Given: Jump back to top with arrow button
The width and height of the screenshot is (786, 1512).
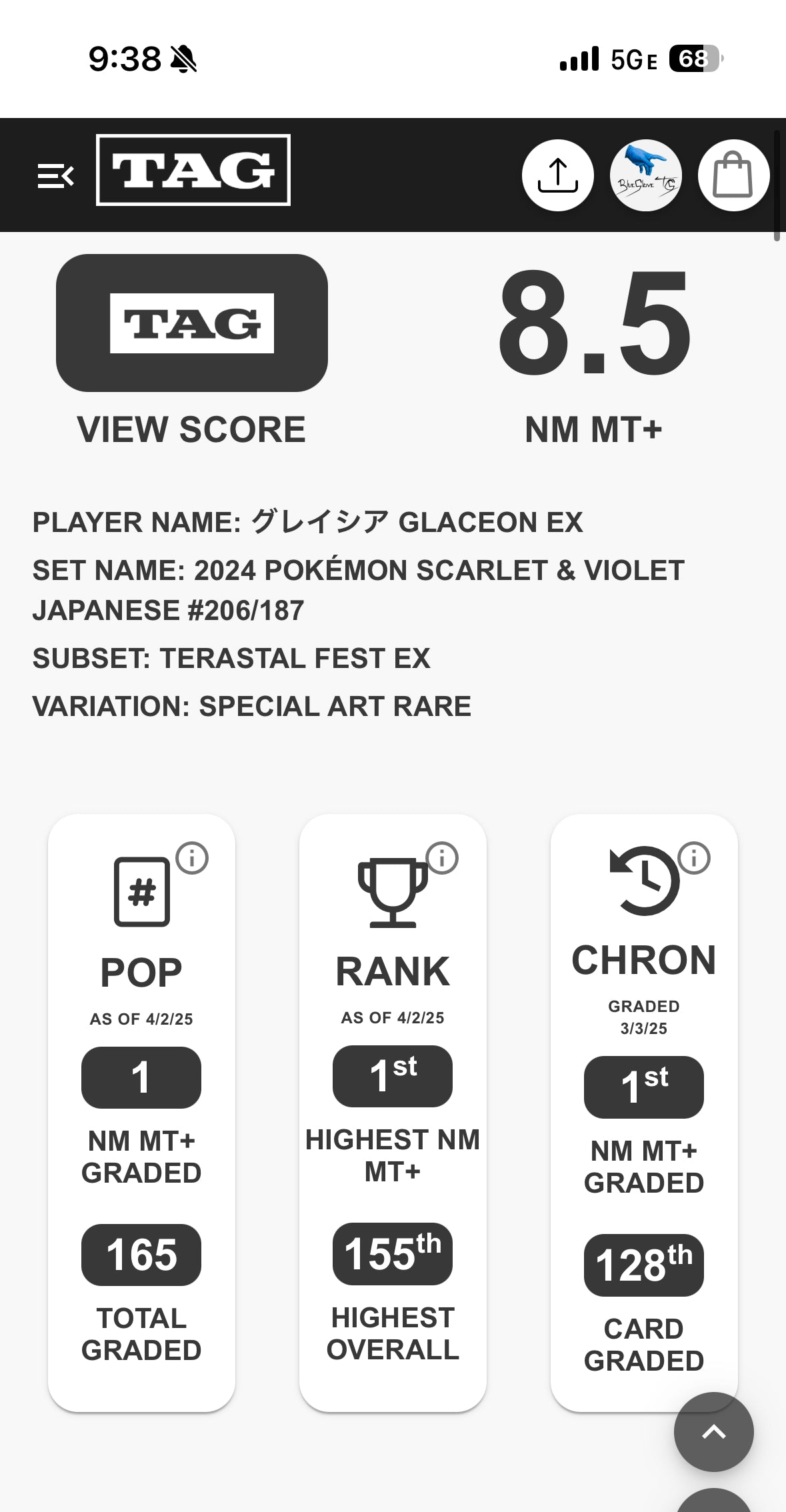Looking at the screenshot, I should [x=713, y=1431].
